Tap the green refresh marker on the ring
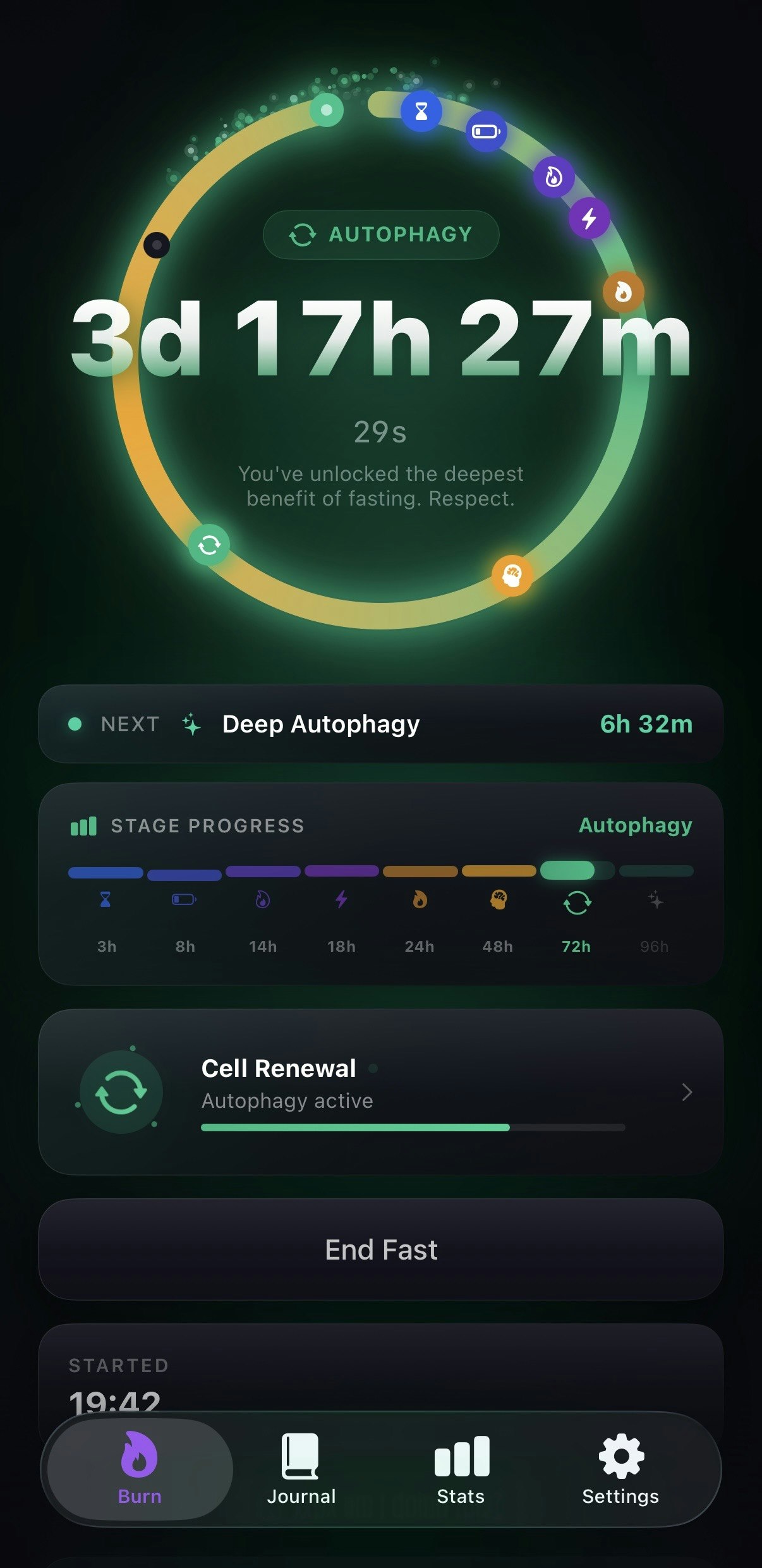 [x=209, y=544]
